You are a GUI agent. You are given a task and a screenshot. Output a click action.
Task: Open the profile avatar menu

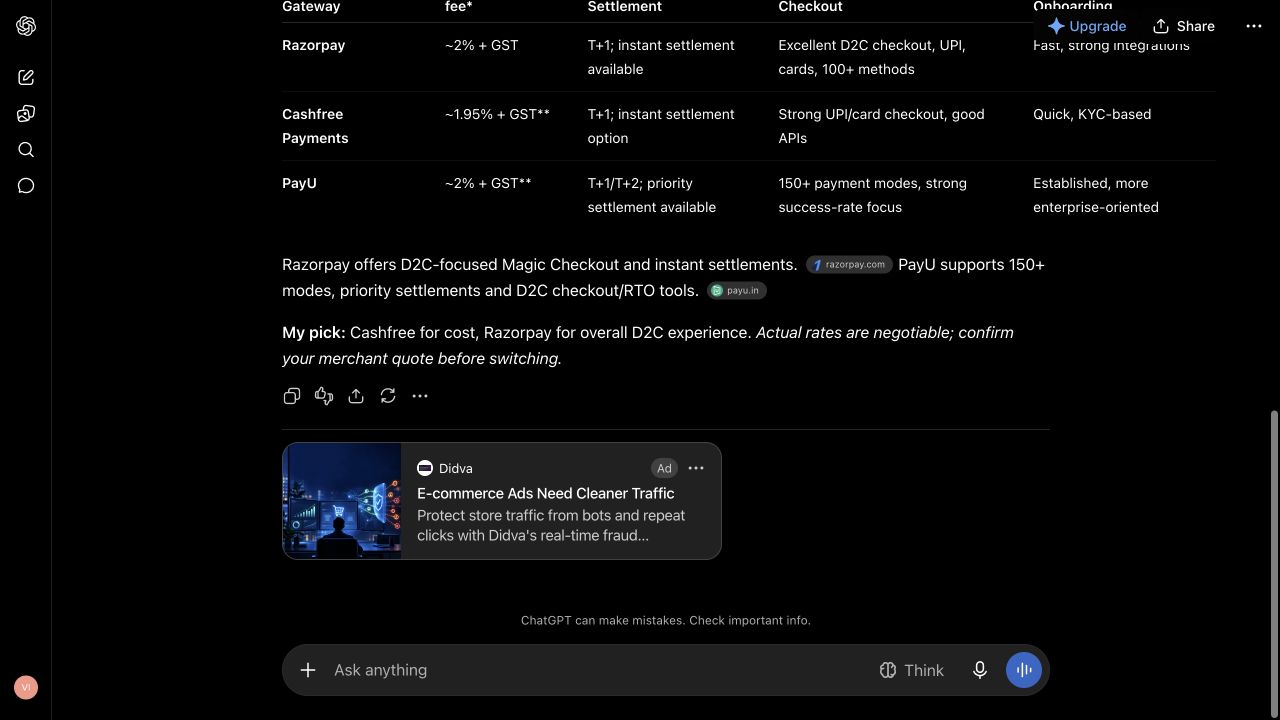pyautogui.click(x=26, y=687)
